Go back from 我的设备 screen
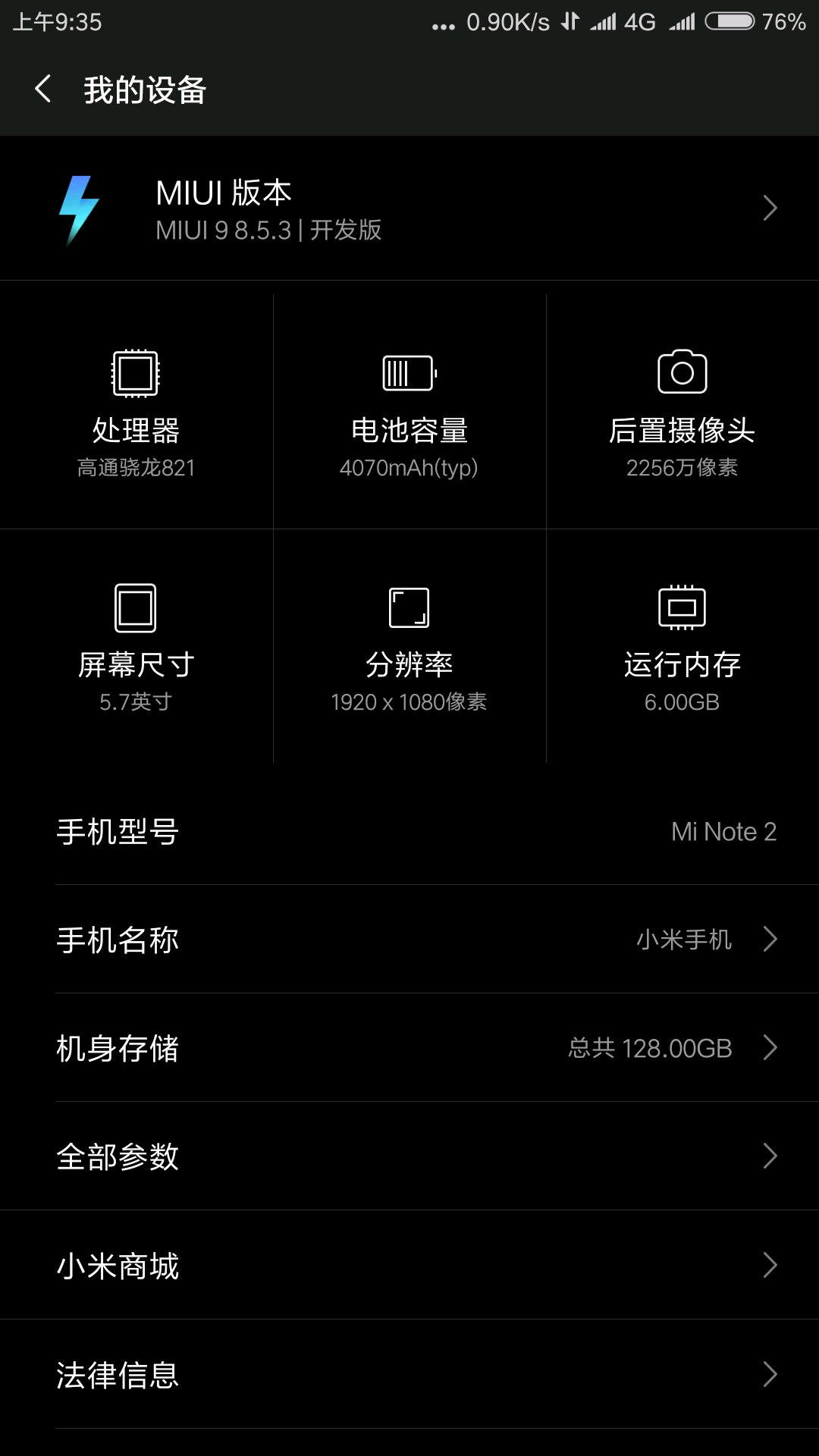 43,89
